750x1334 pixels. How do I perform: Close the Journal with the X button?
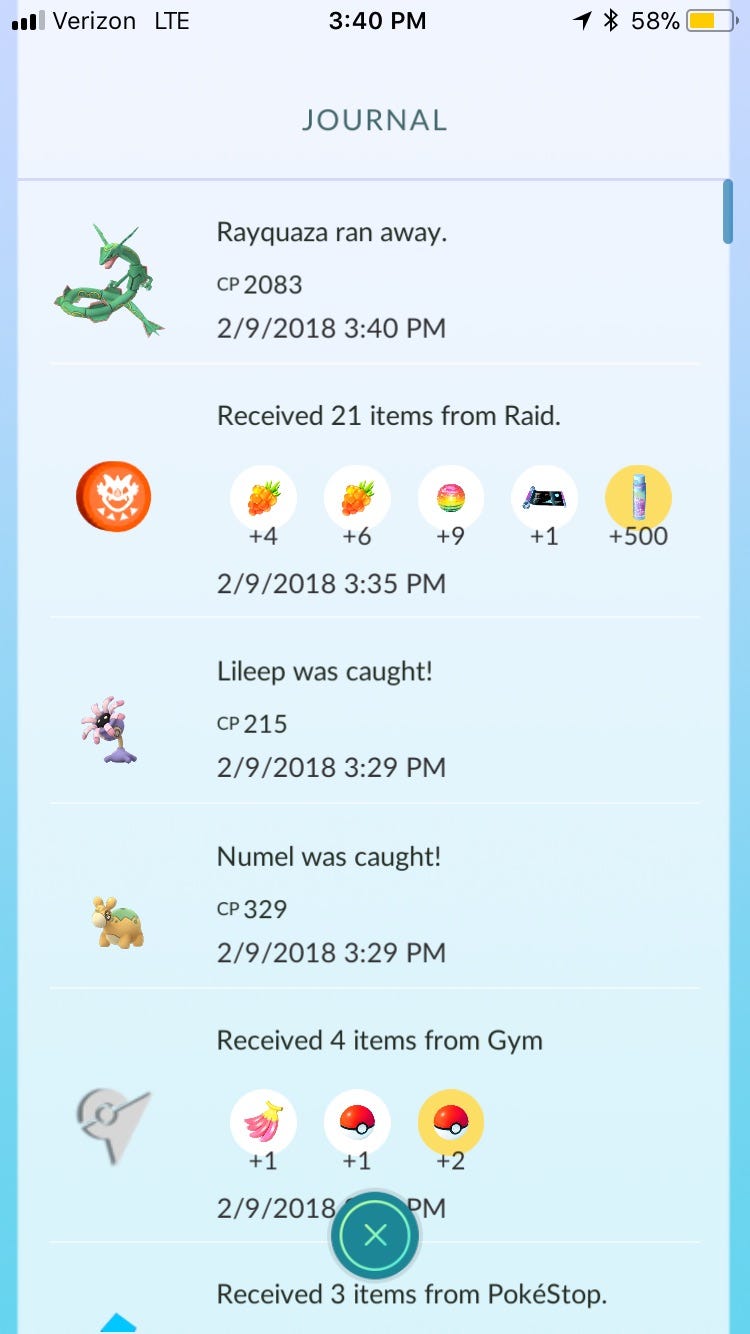375,1235
